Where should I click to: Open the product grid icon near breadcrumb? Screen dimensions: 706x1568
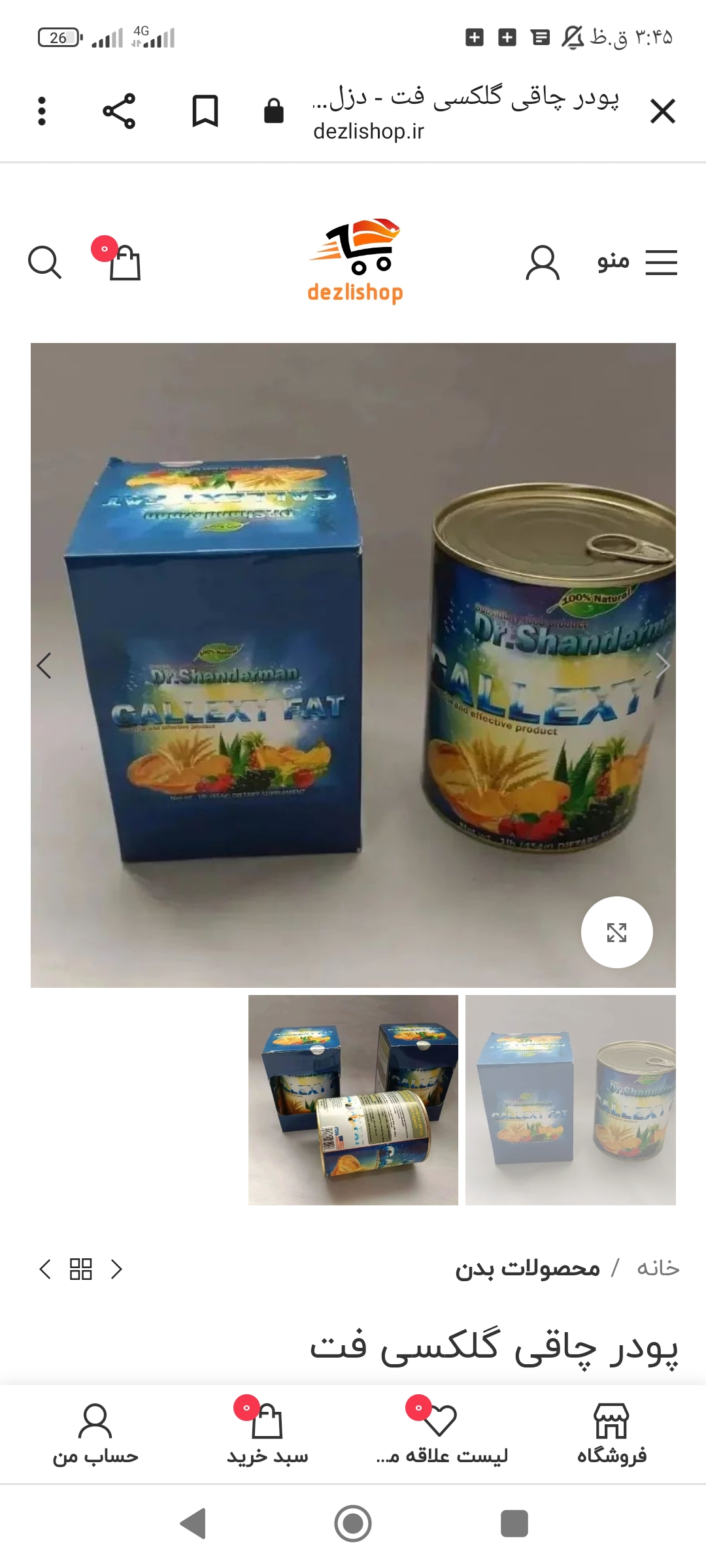click(x=81, y=1269)
